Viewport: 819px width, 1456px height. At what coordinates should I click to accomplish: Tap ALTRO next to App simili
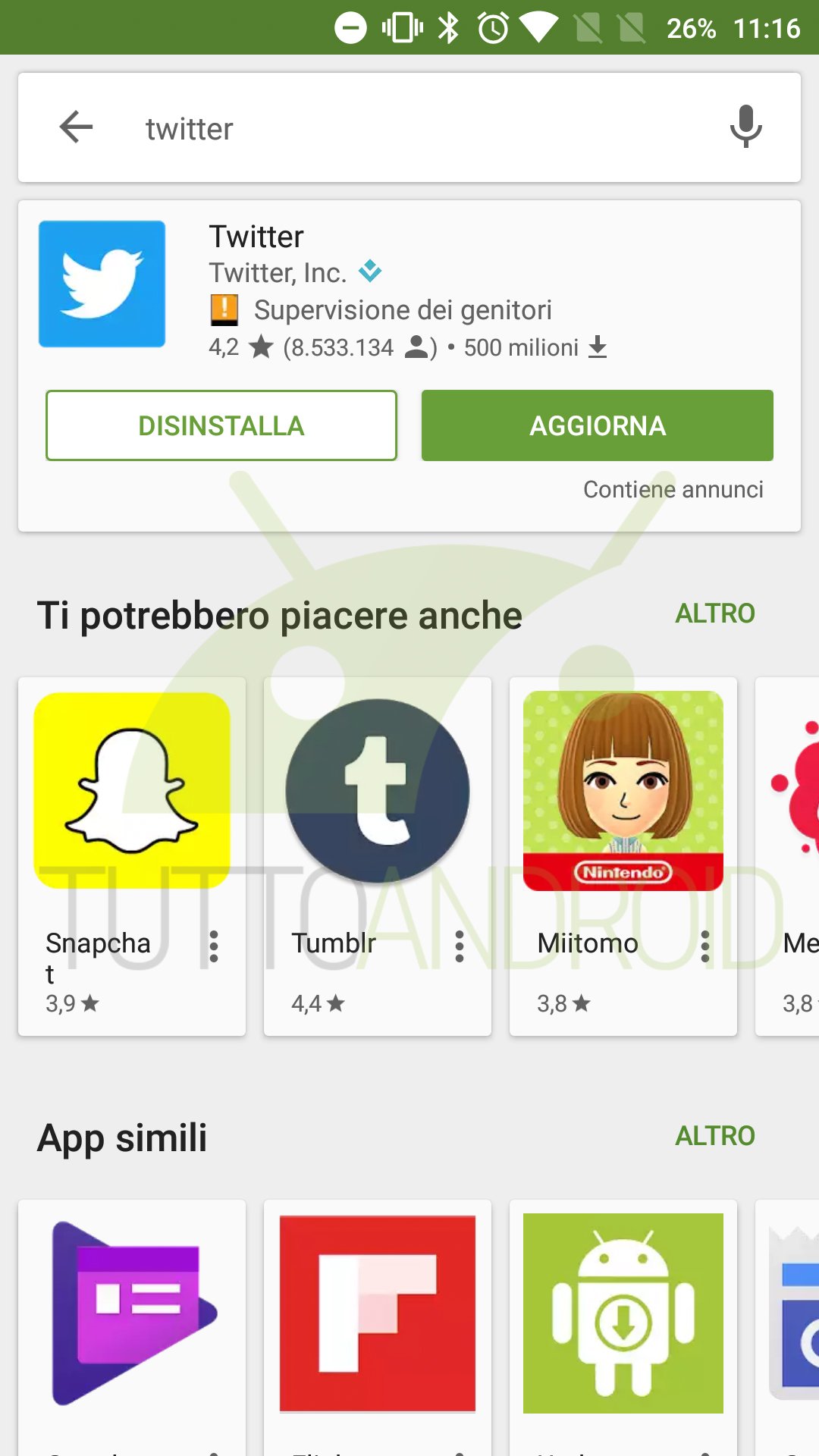tap(715, 1136)
